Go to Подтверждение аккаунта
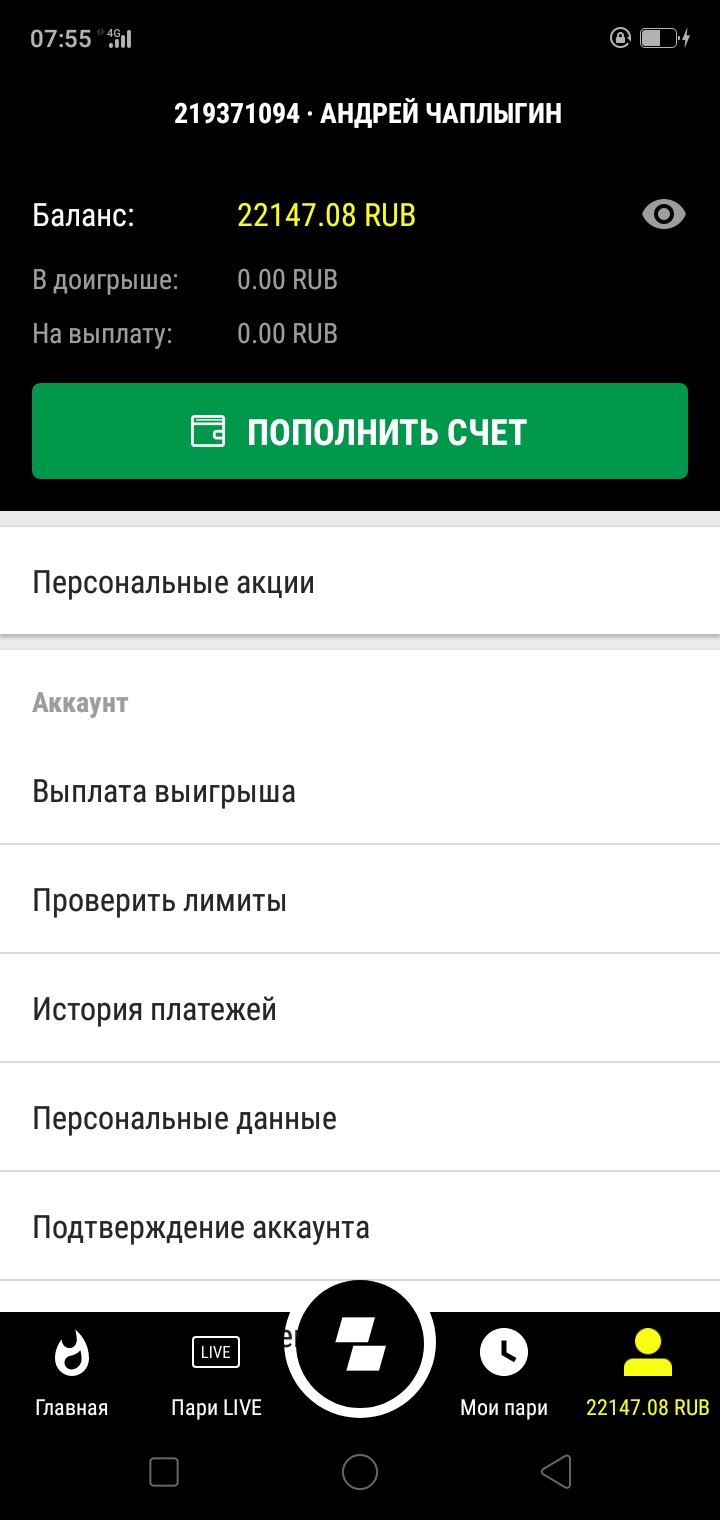Image resolution: width=720 pixels, height=1520 pixels. pyautogui.click(x=360, y=1227)
